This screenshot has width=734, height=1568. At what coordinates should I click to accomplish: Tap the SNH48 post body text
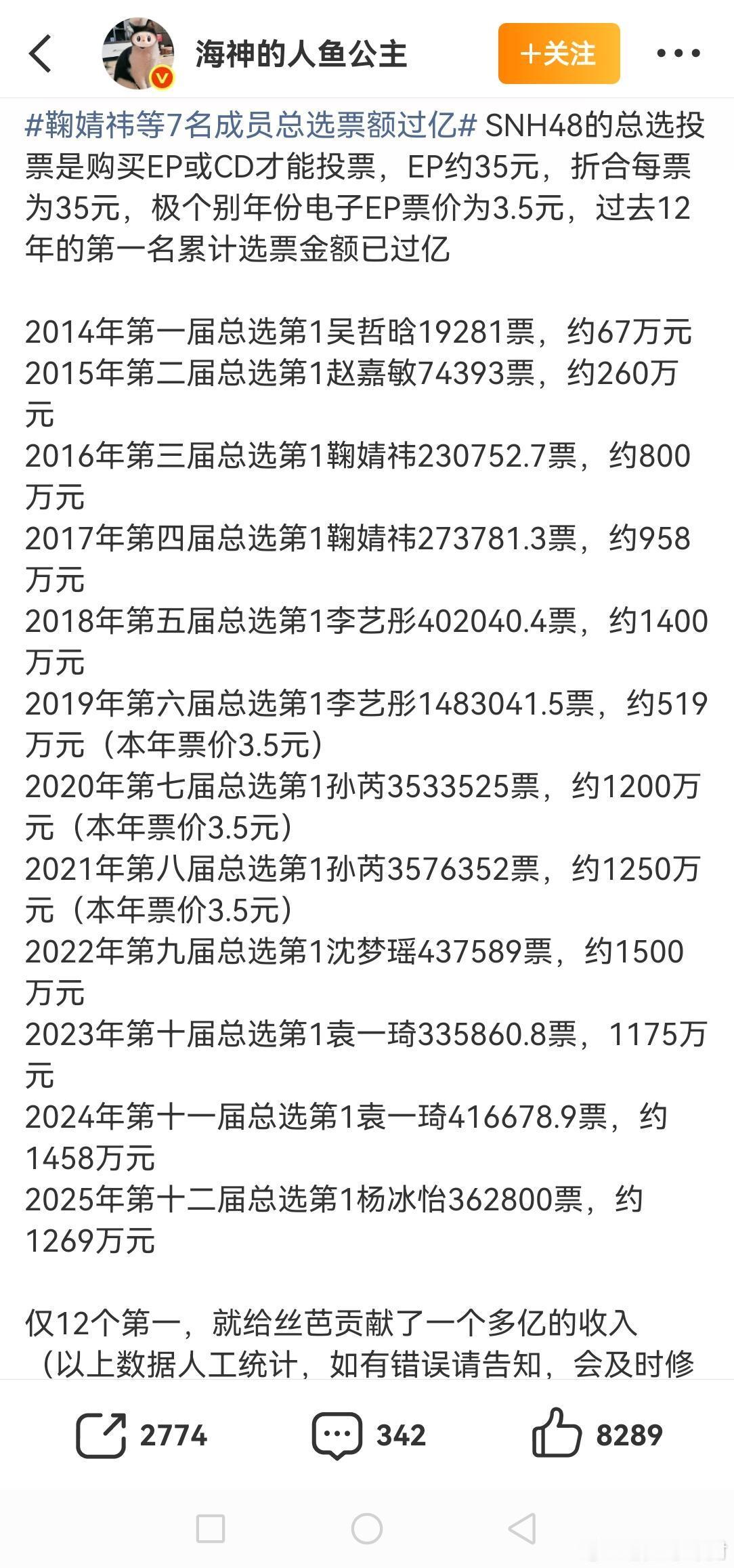[366, 203]
